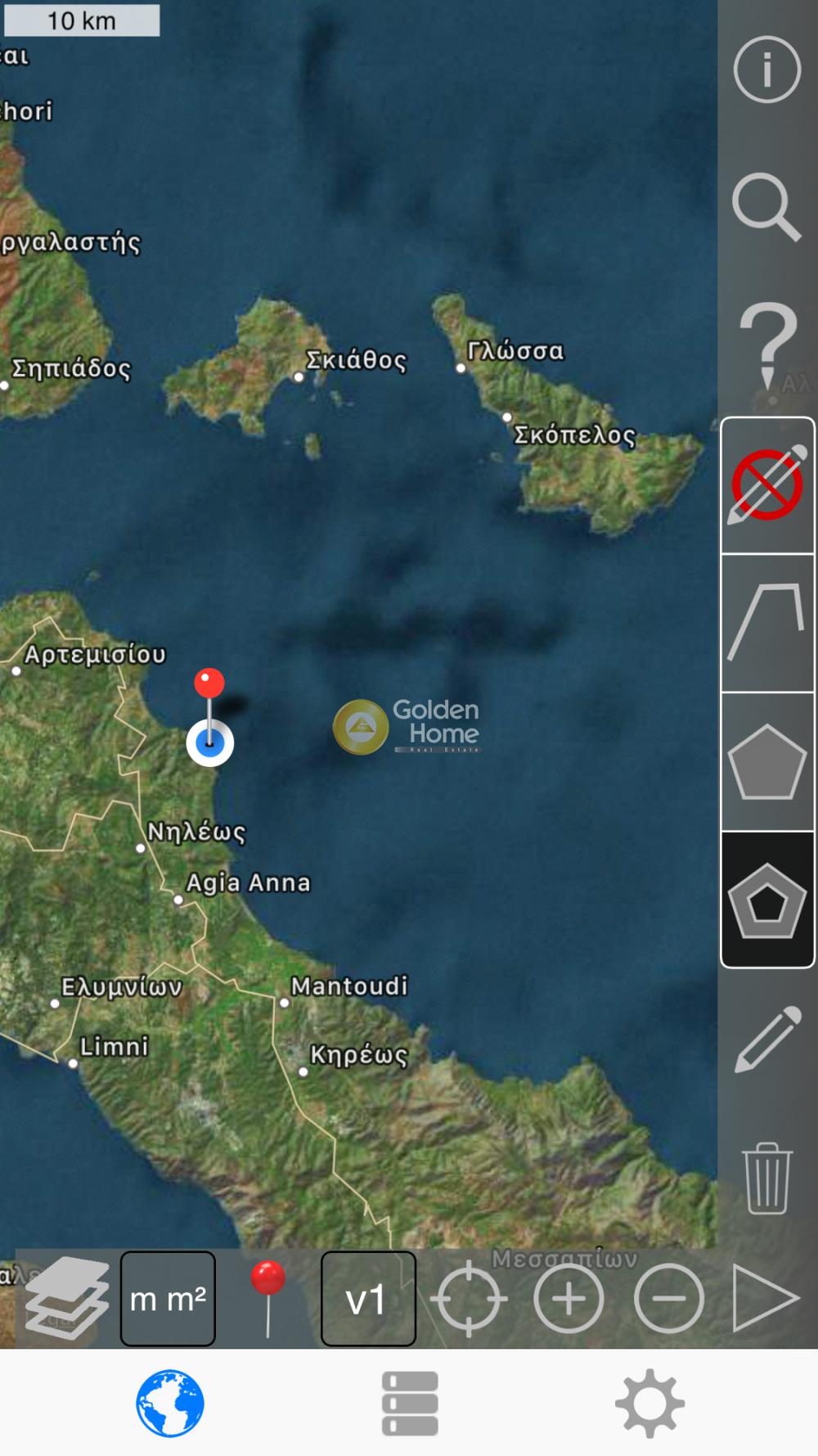This screenshot has width=818, height=1456.
Task: Tap the trash can to delete
Action: (x=767, y=1178)
